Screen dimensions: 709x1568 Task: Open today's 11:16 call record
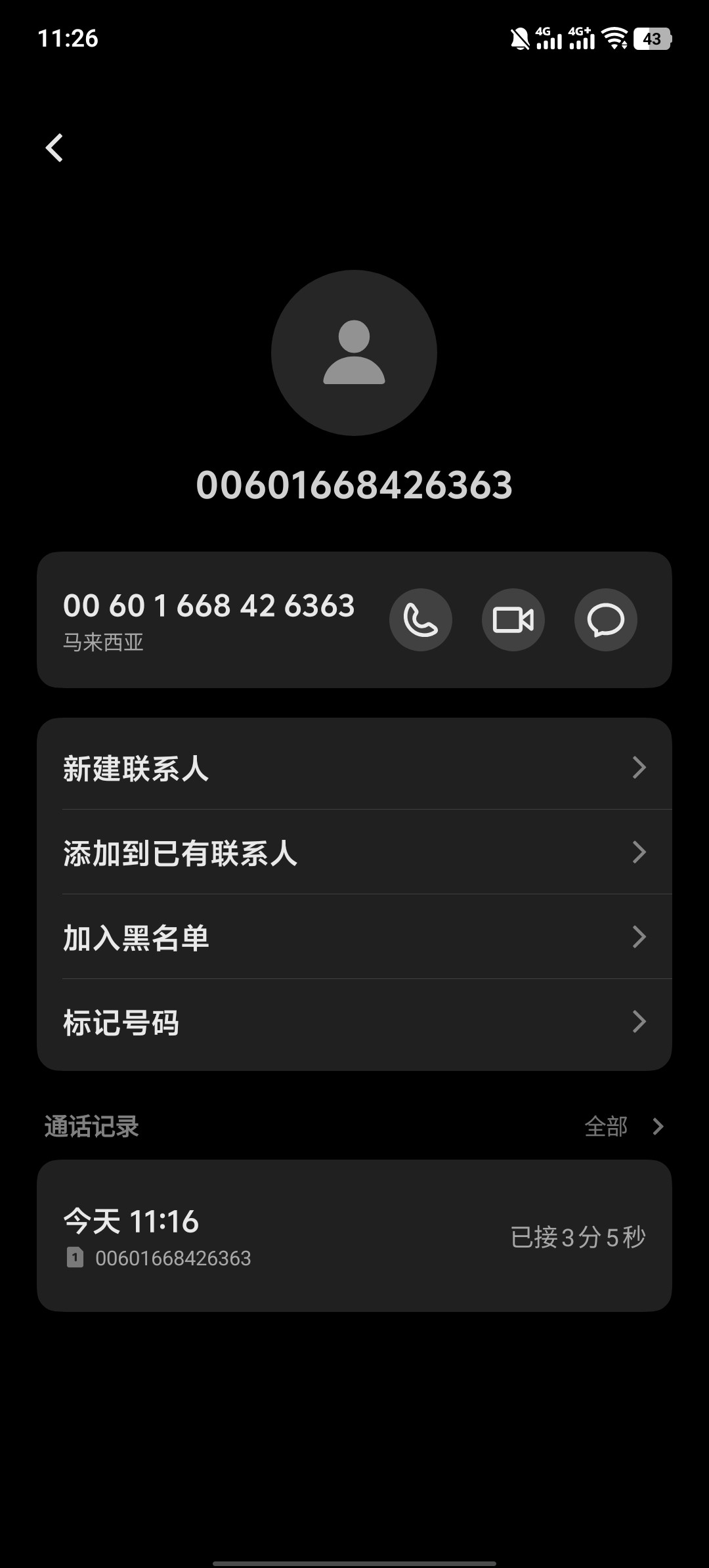point(354,1236)
